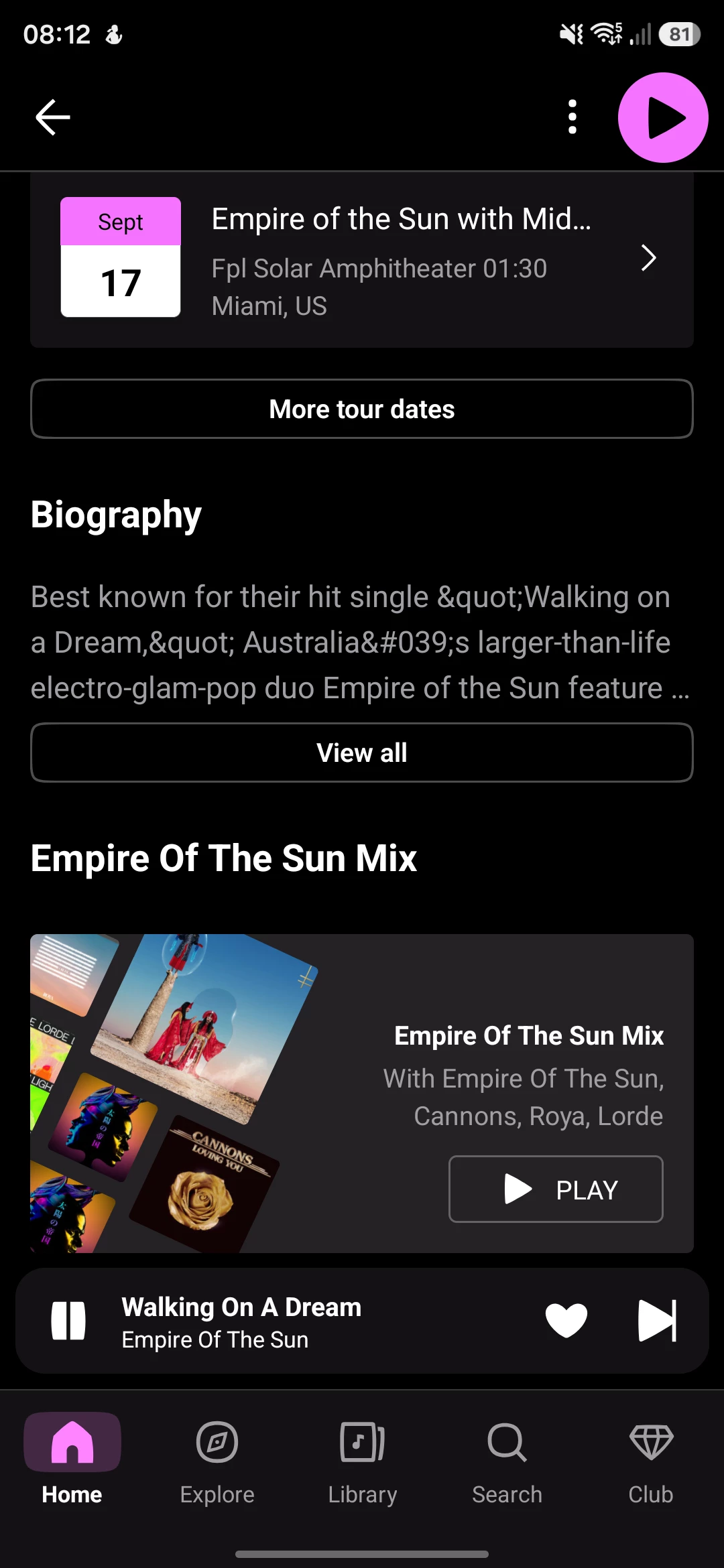
Task: Show more tour dates
Action: [362, 409]
